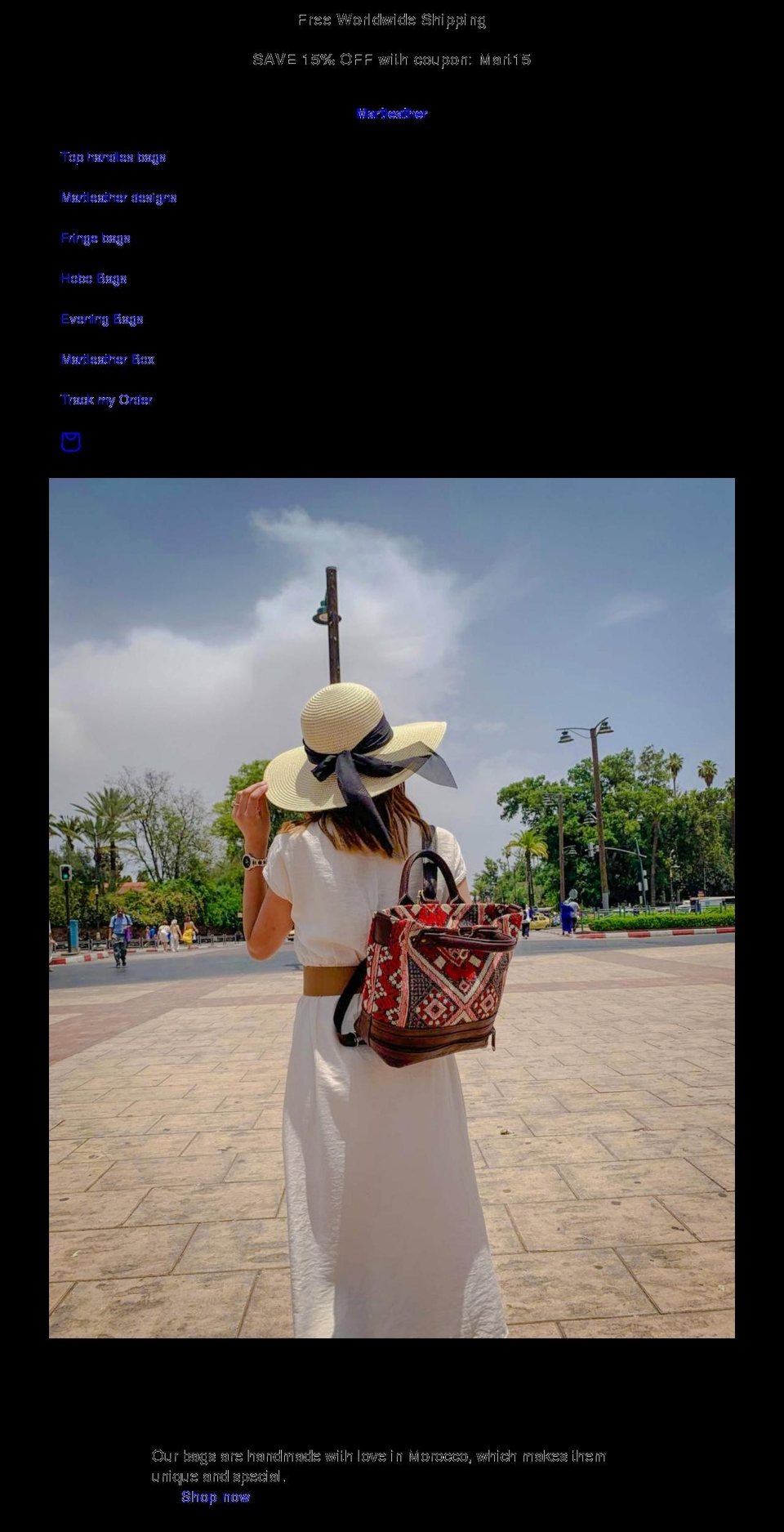Open the Marleather Box page
This screenshot has width=784, height=1532.
coord(108,360)
